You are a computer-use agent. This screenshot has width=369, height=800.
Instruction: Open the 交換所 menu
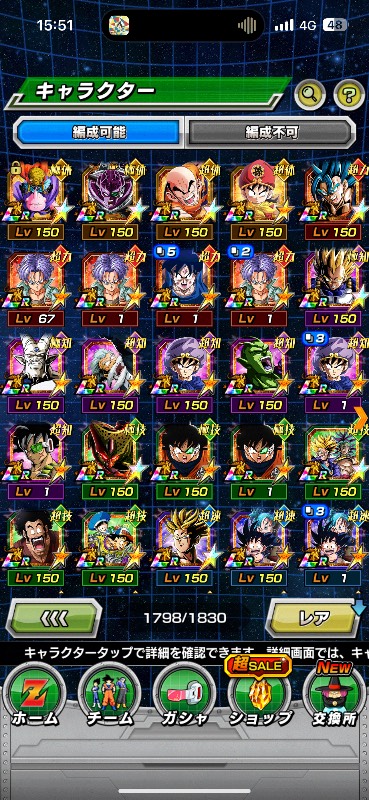[334, 696]
